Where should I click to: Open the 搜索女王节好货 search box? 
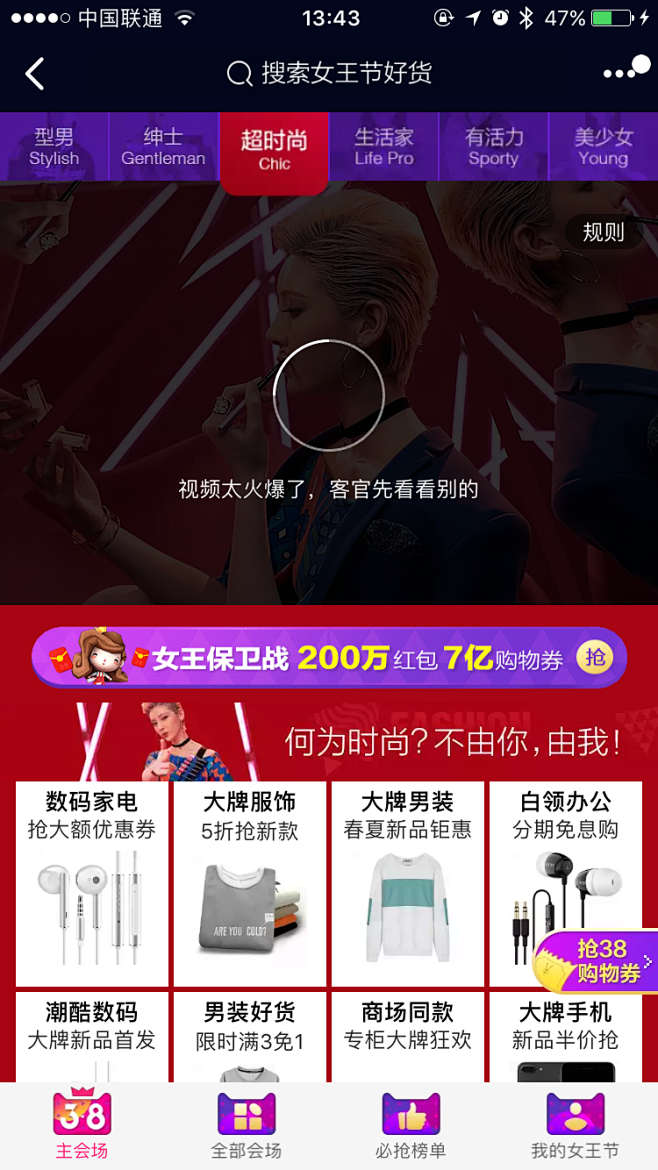[x=330, y=73]
